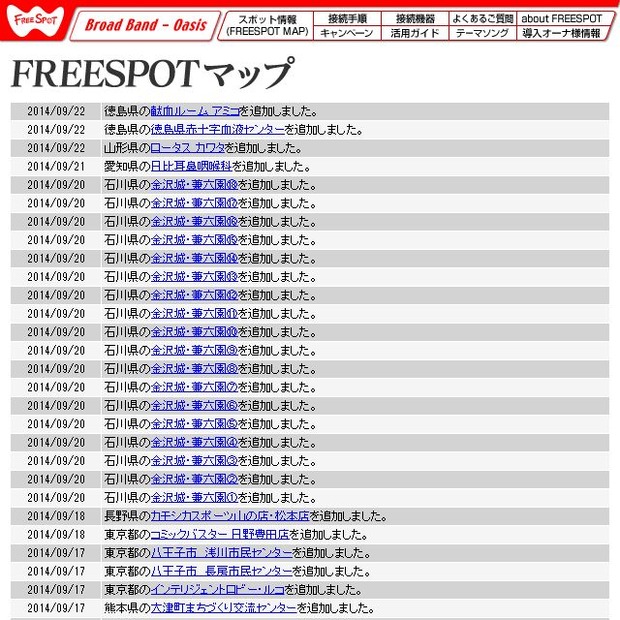Go to the 活用ガイド tab

point(414,33)
